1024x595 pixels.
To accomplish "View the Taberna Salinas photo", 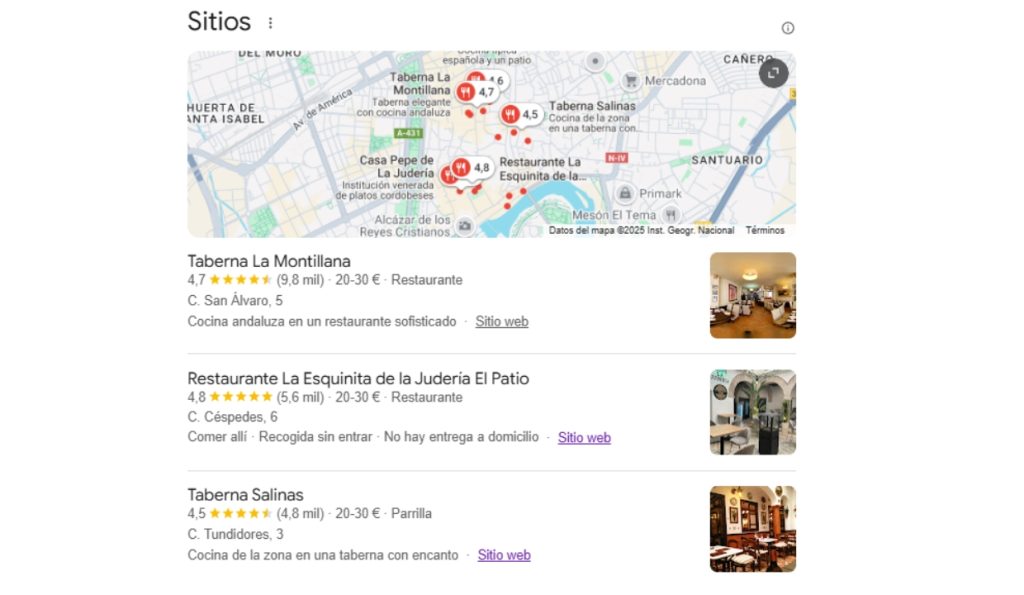I will click(752, 529).
